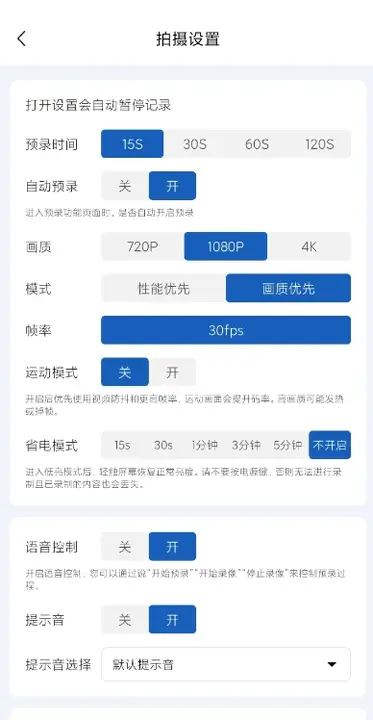Choose 120S for pre-record time
Viewport: 373px width, 720px height.
click(320, 144)
